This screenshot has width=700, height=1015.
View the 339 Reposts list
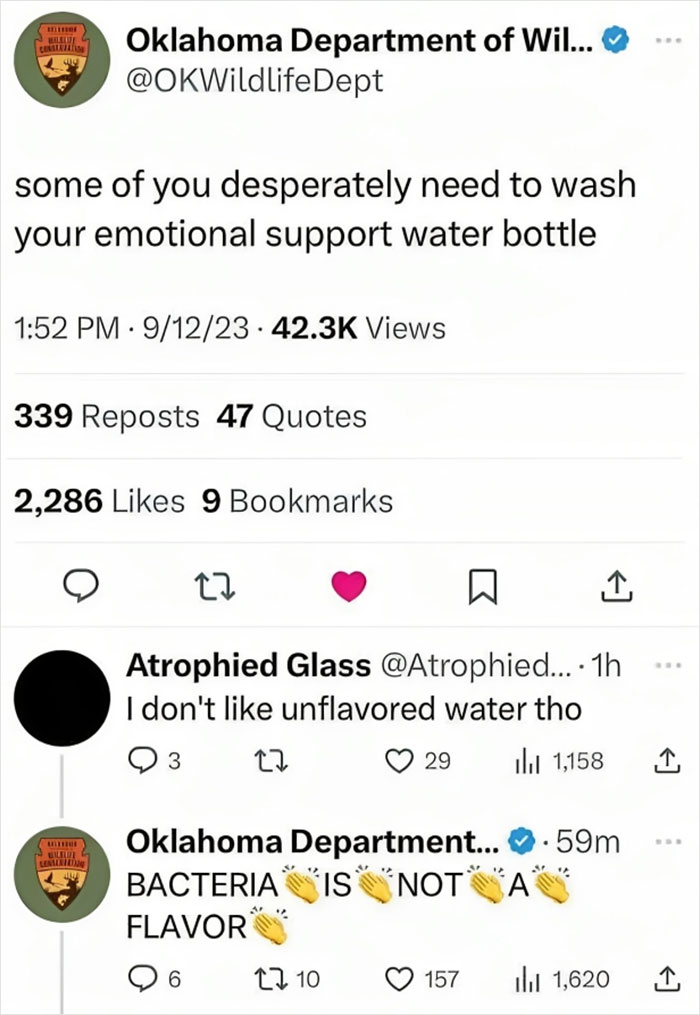click(x=107, y=416)
